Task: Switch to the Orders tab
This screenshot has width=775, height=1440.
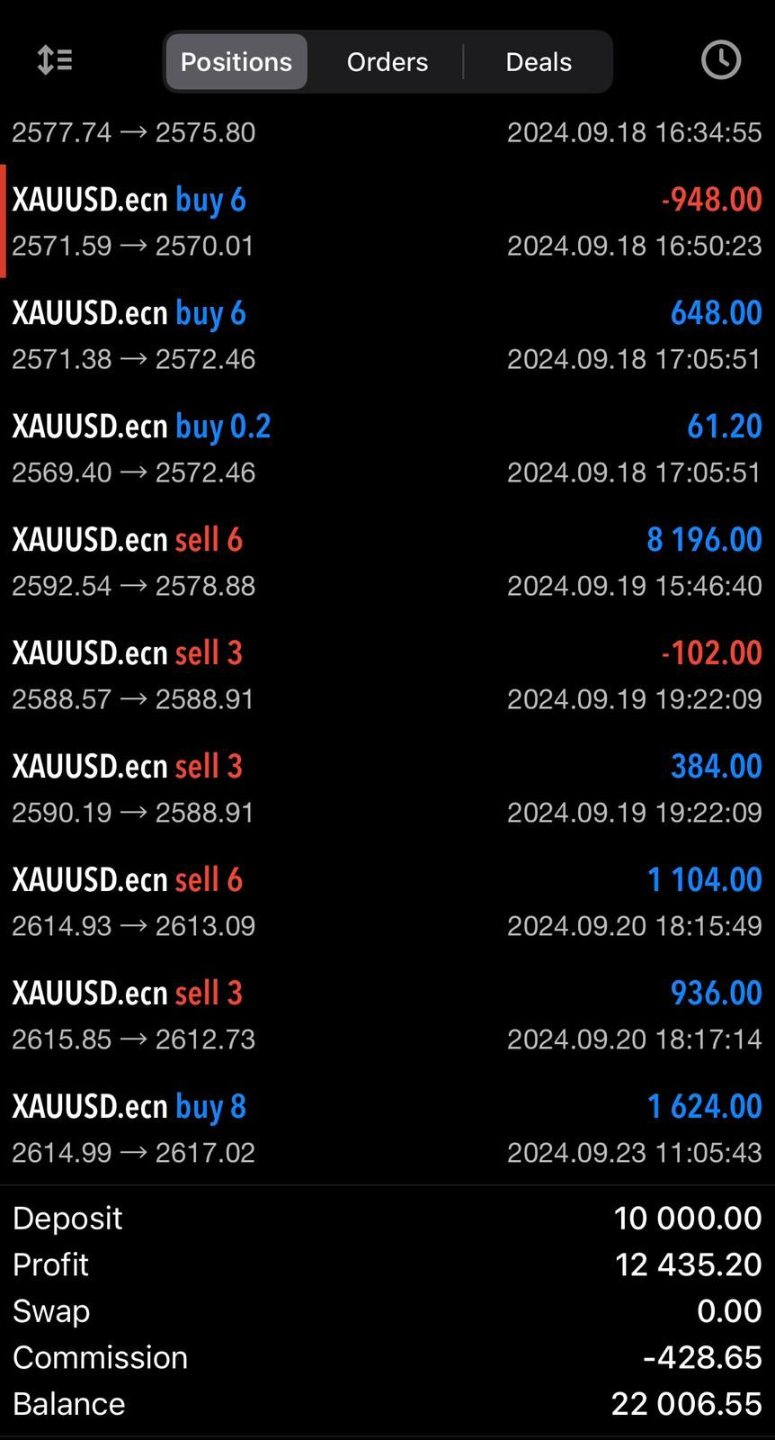Action: pyautogui.click(x=387, y=62)
